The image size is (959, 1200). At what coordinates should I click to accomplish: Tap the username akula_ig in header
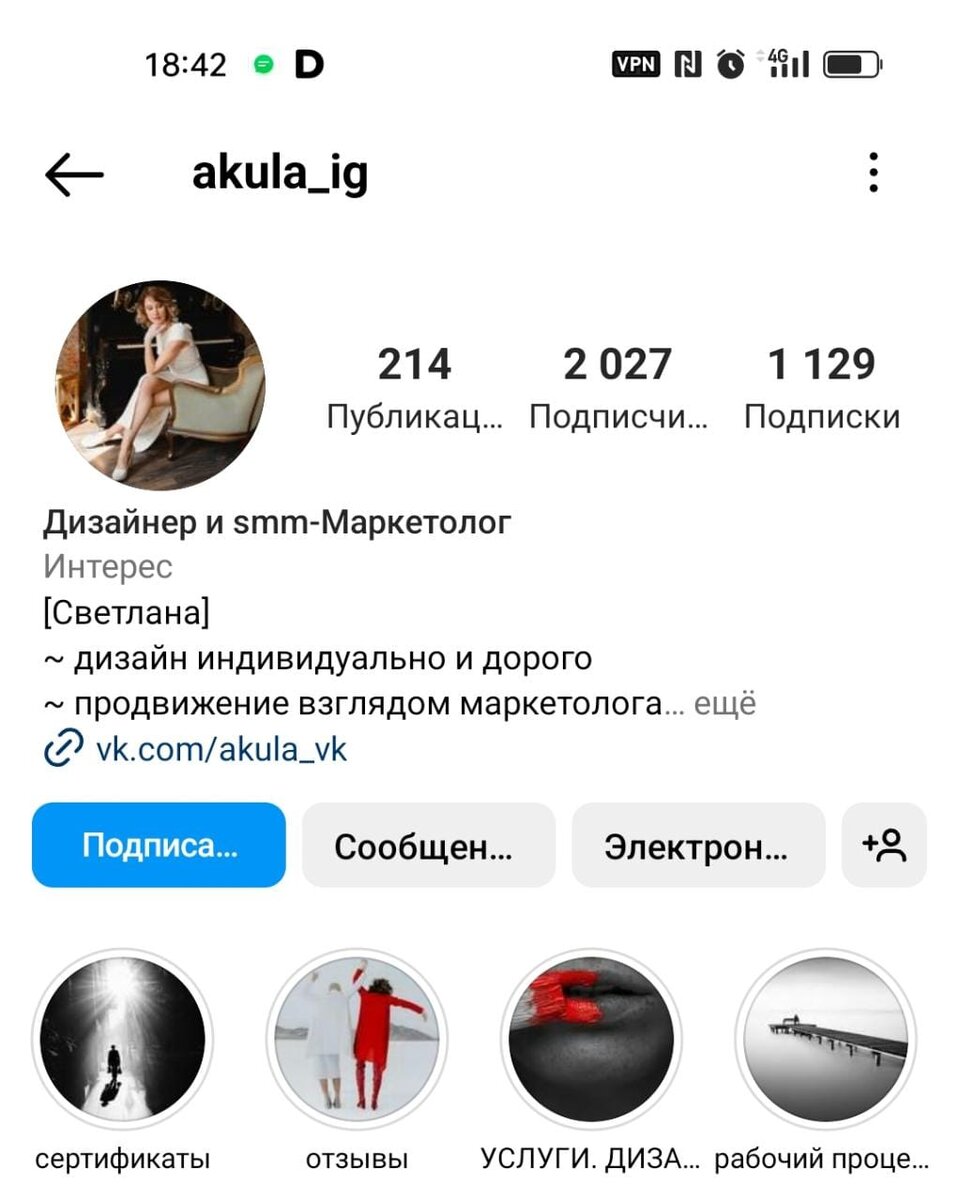pyautogui.click(x=281, y=173)
